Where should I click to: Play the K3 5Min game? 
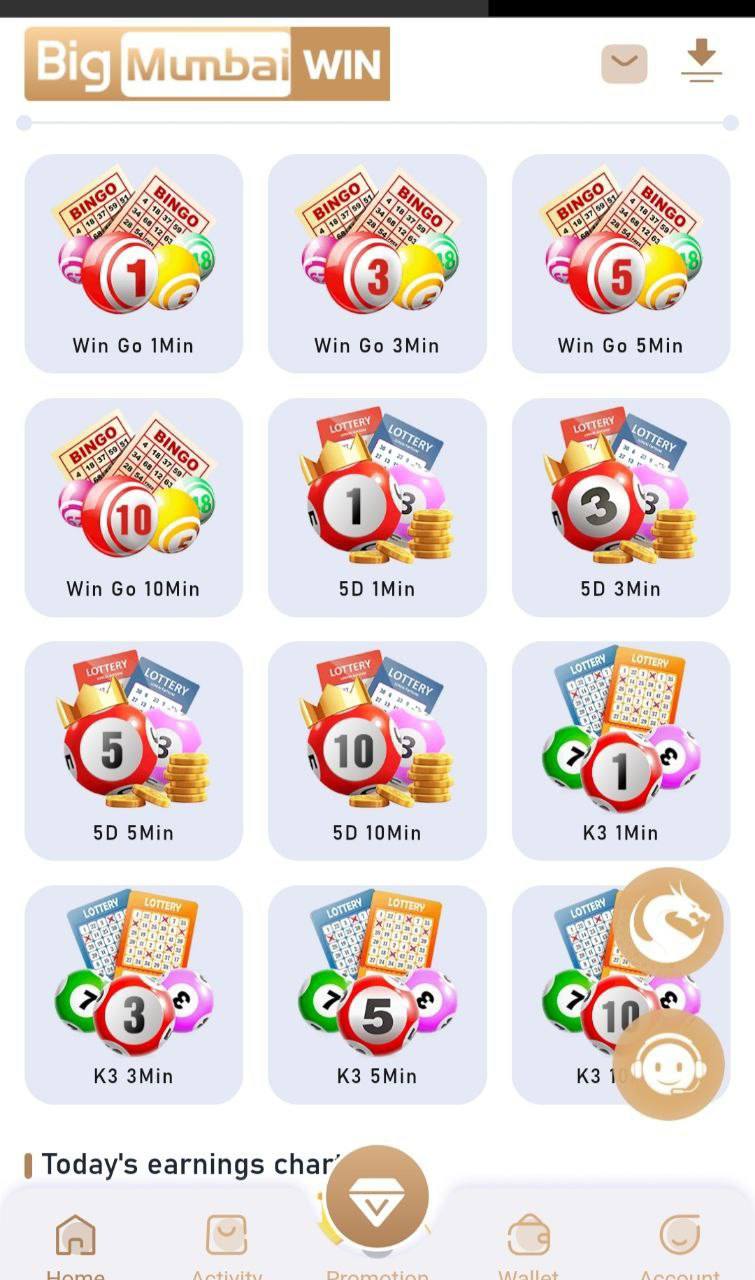coord(377,994)
